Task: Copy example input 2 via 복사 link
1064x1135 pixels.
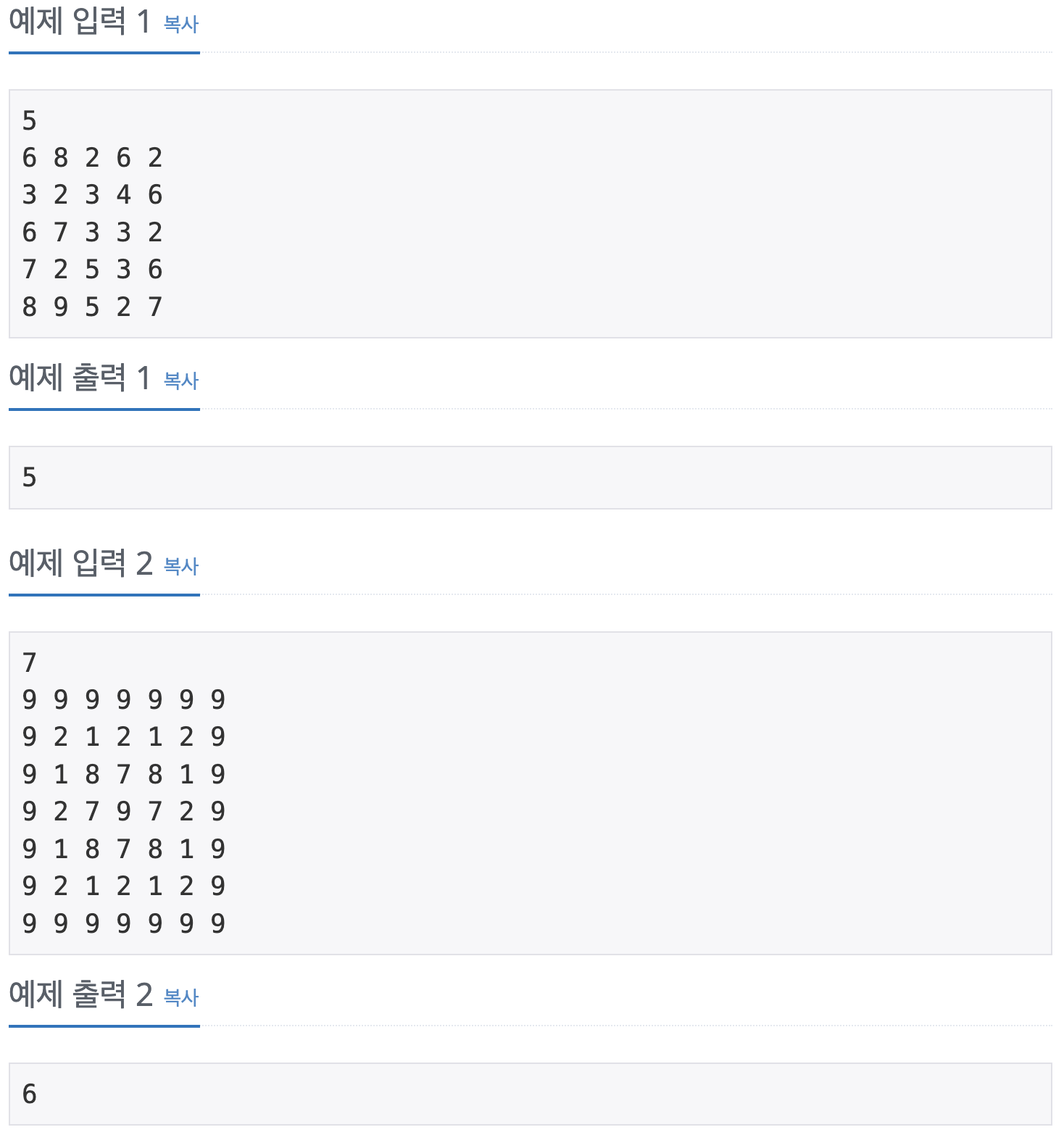Action: (x=180, y=566)
